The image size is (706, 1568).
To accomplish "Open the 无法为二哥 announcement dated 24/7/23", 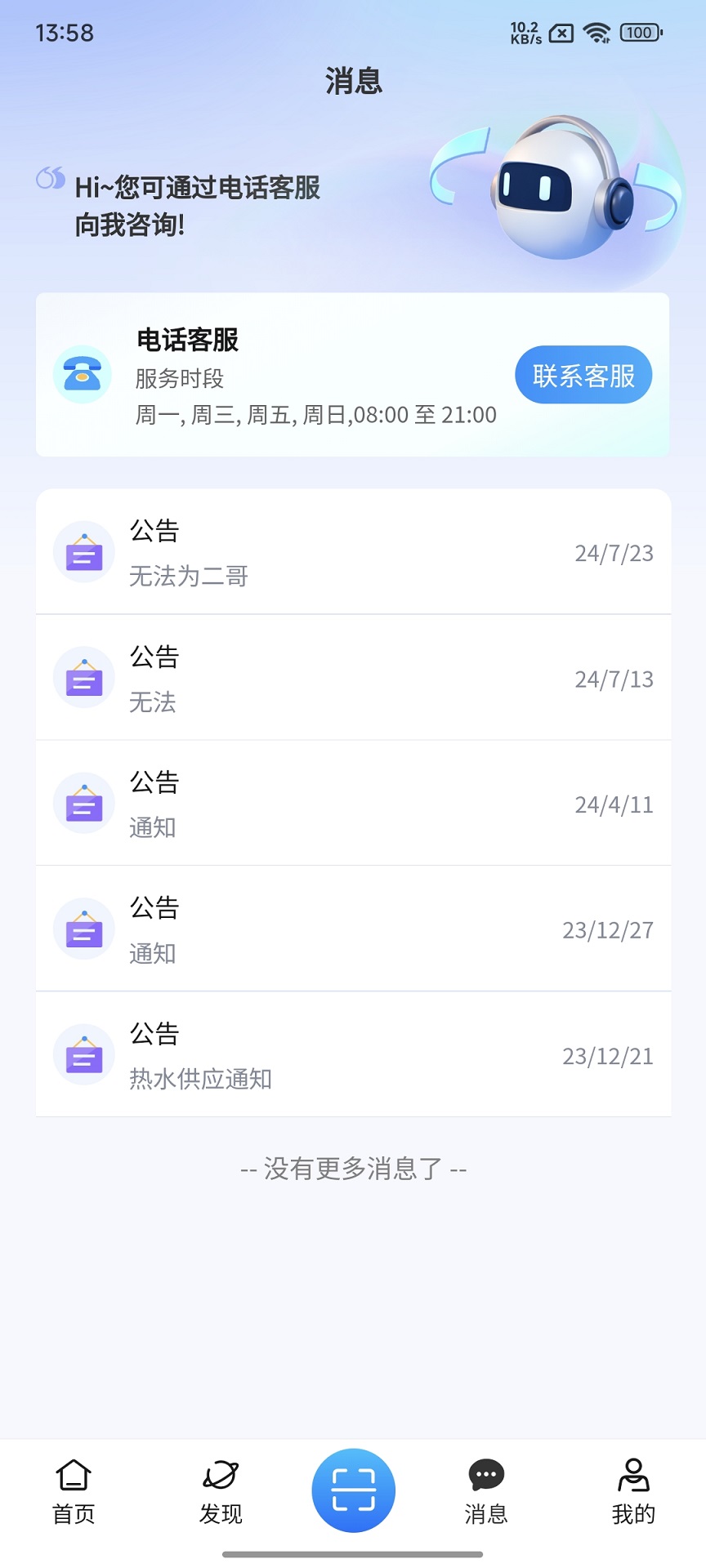I will (x=353, y=552).
